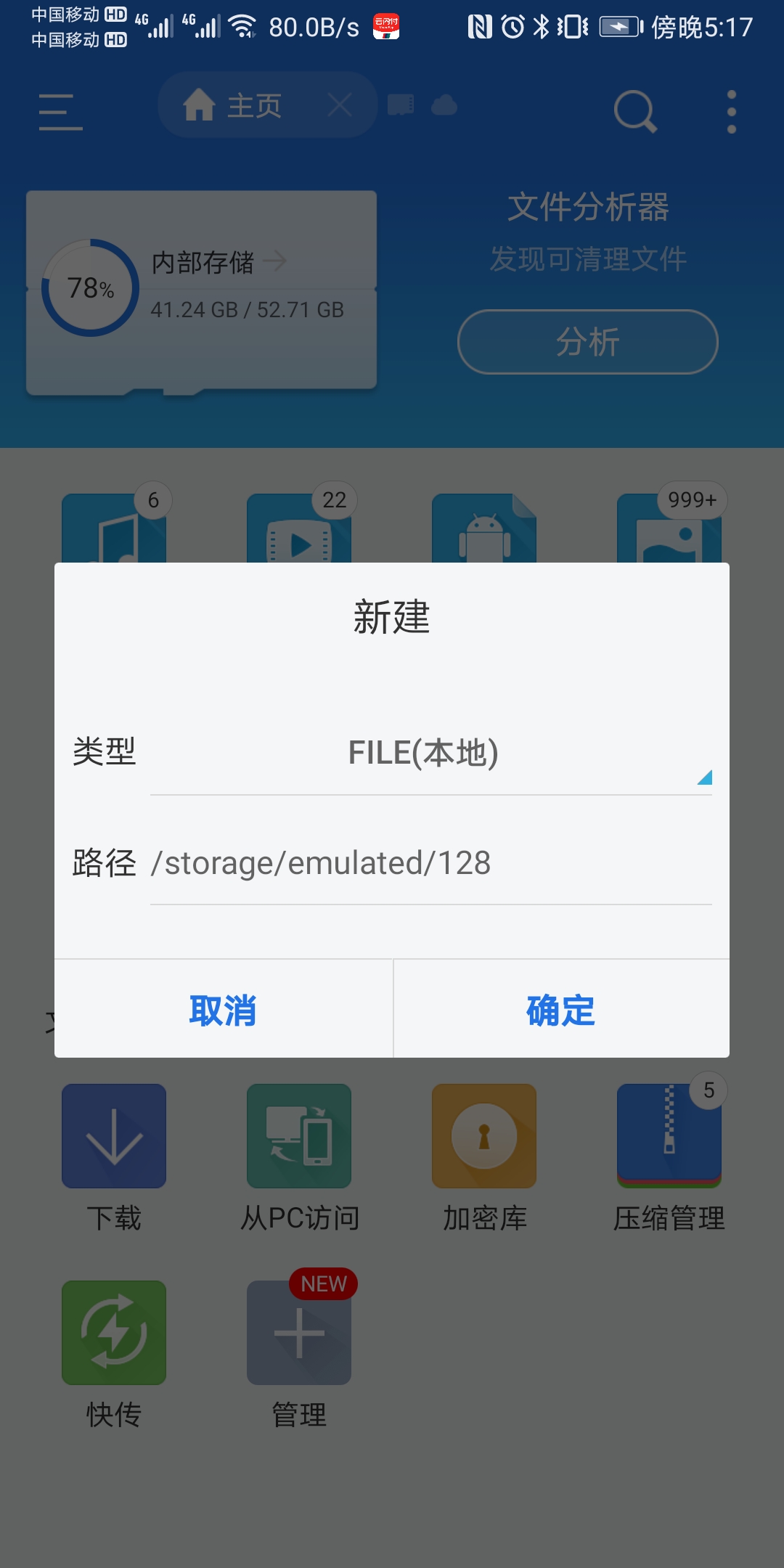Expand the 类型 dropdown showing FILE(本地)

430,754
